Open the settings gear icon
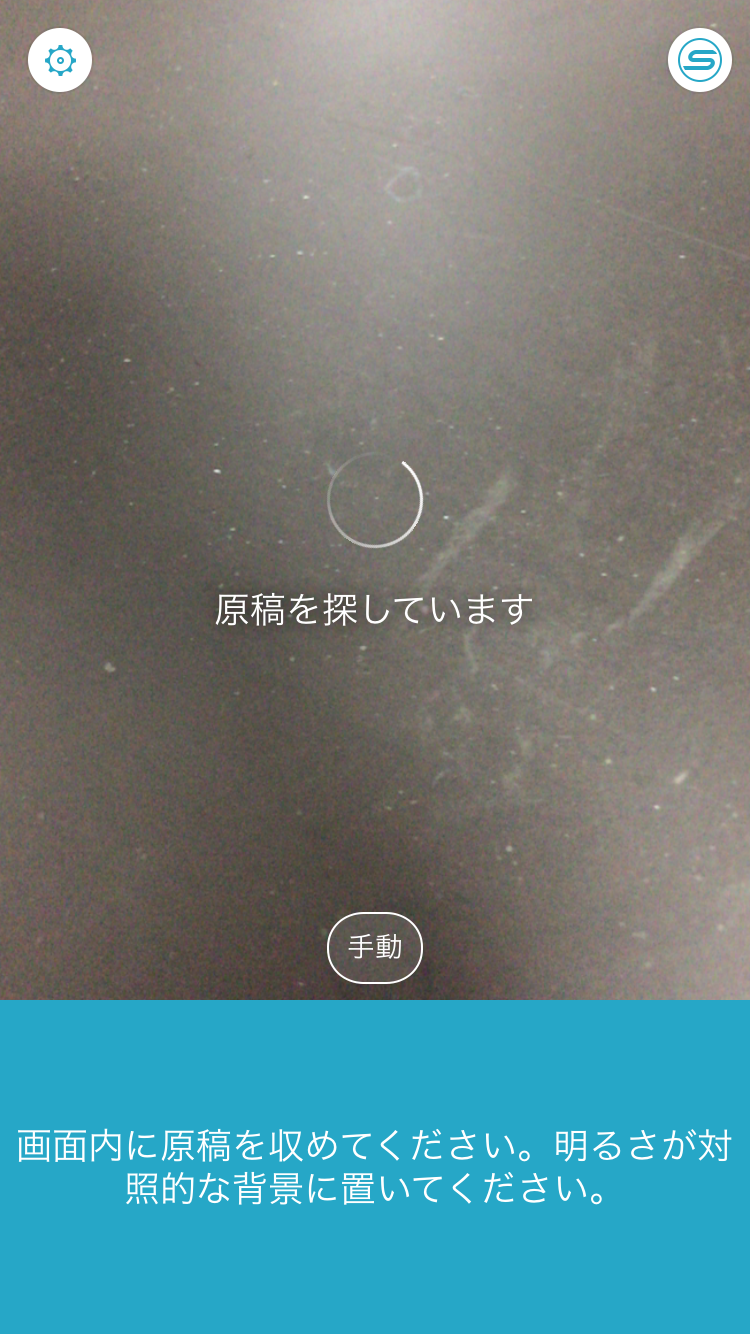Screen dimensions: 750x1334 coord(60,60)
